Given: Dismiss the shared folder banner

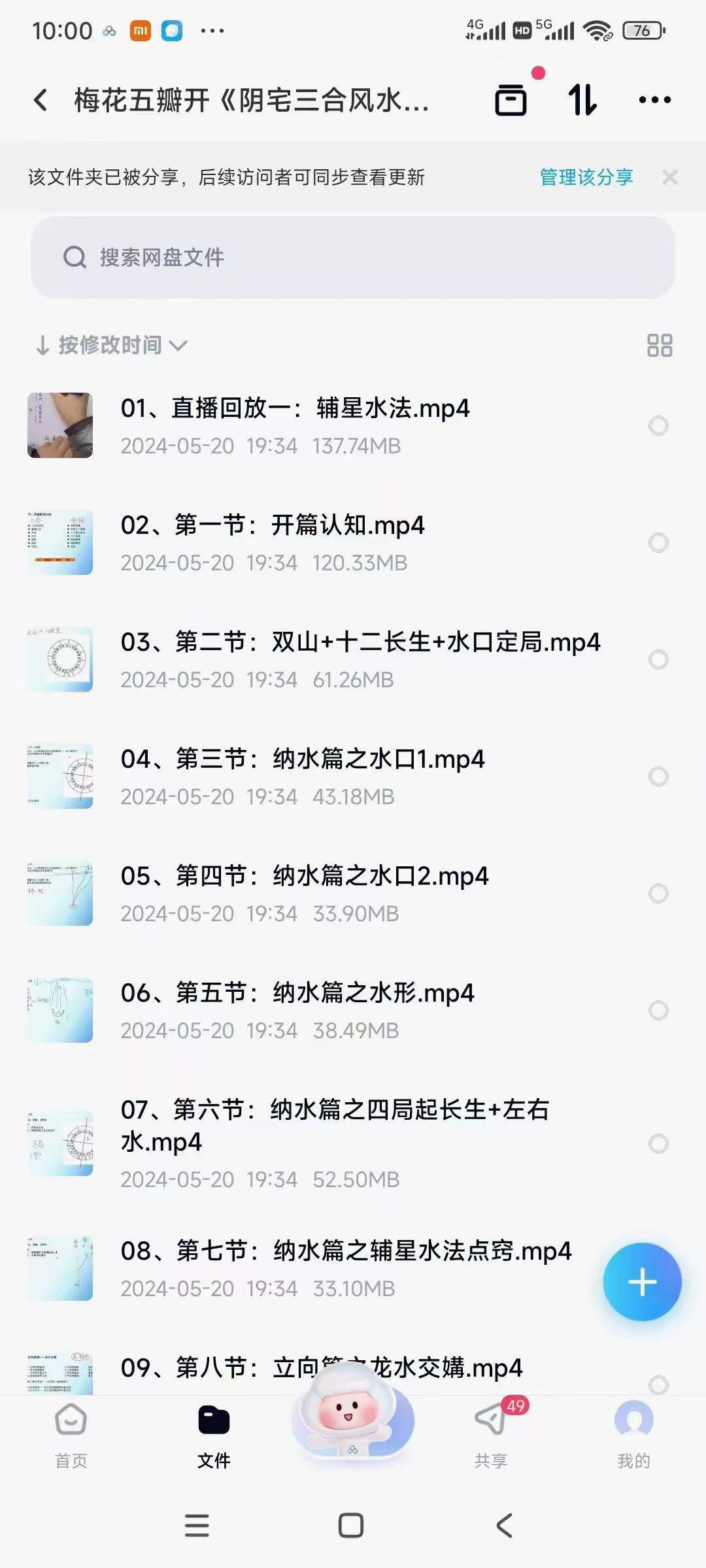Looking at the screenshot, I should pos(669,177).
